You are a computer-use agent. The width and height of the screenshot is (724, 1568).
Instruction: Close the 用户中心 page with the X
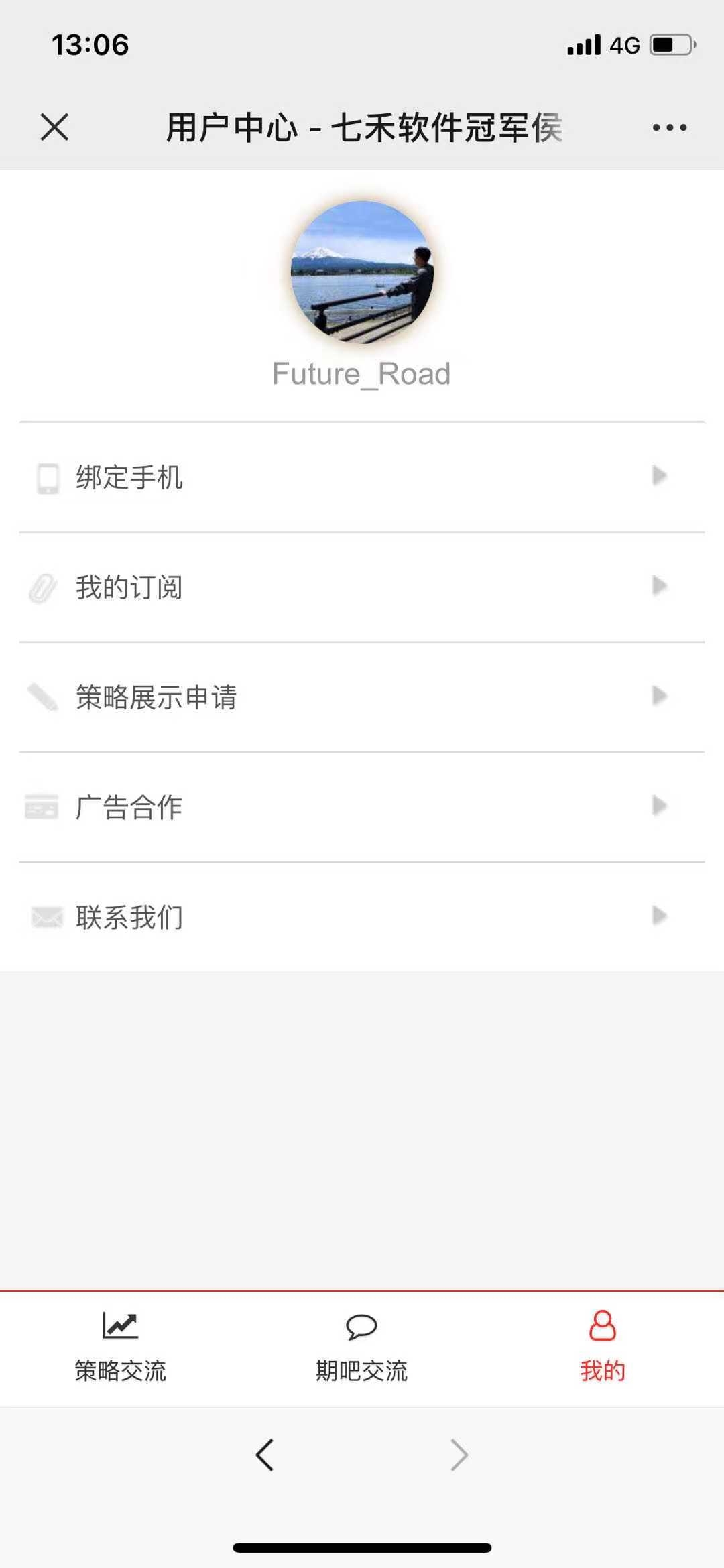[54, 127]
